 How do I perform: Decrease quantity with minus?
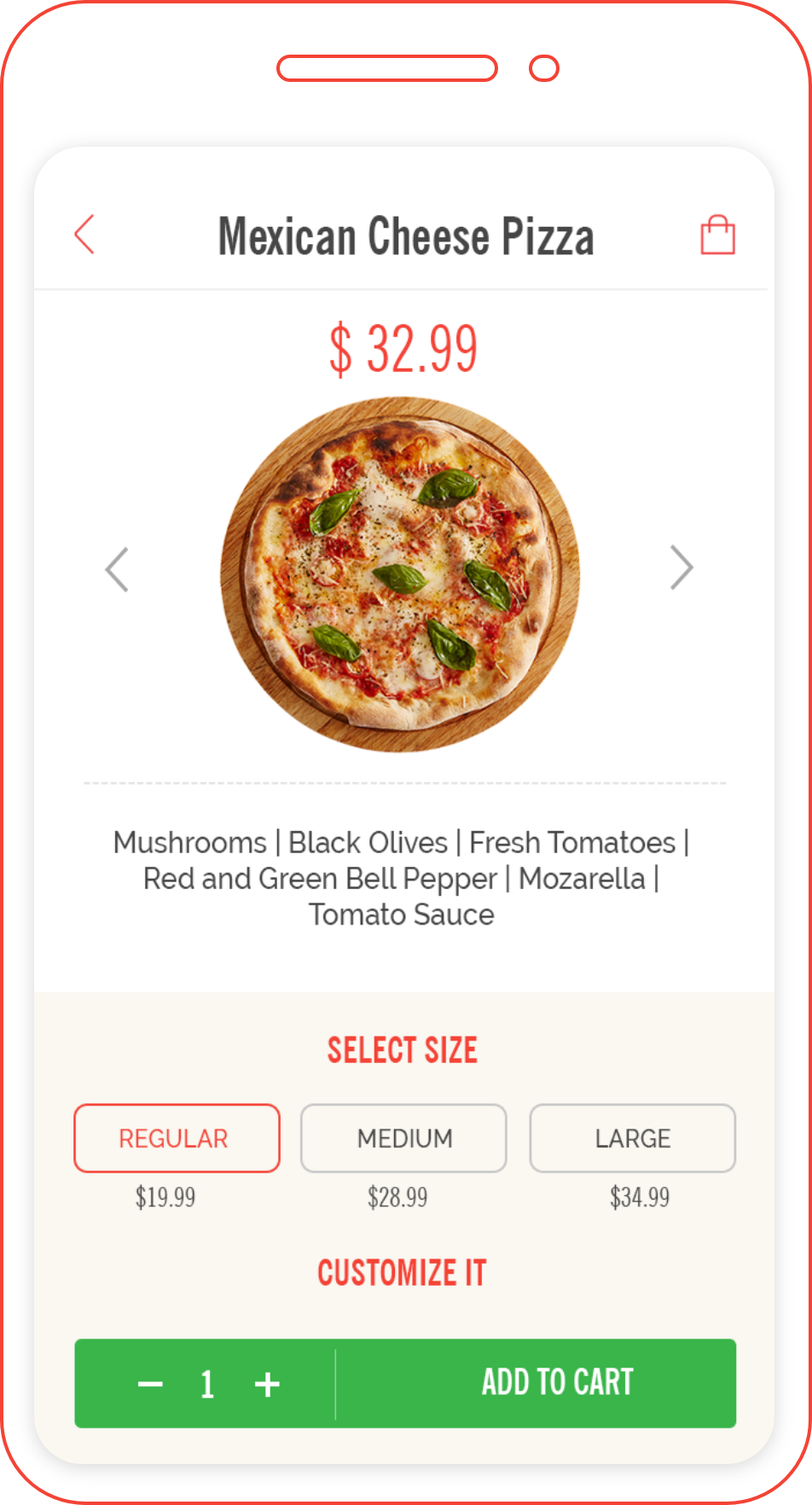[x=151, y=1384]
